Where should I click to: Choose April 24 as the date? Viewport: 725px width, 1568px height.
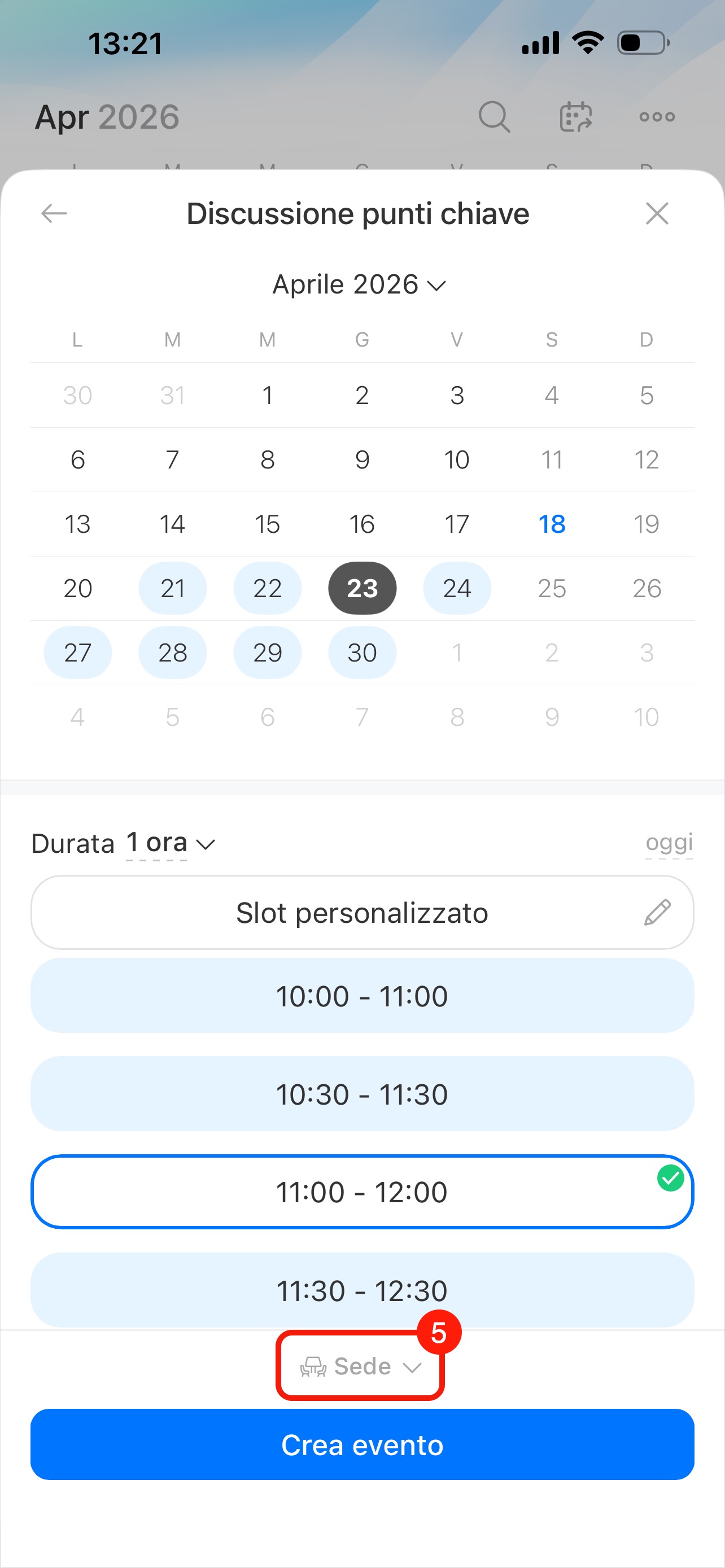(457, 589)
